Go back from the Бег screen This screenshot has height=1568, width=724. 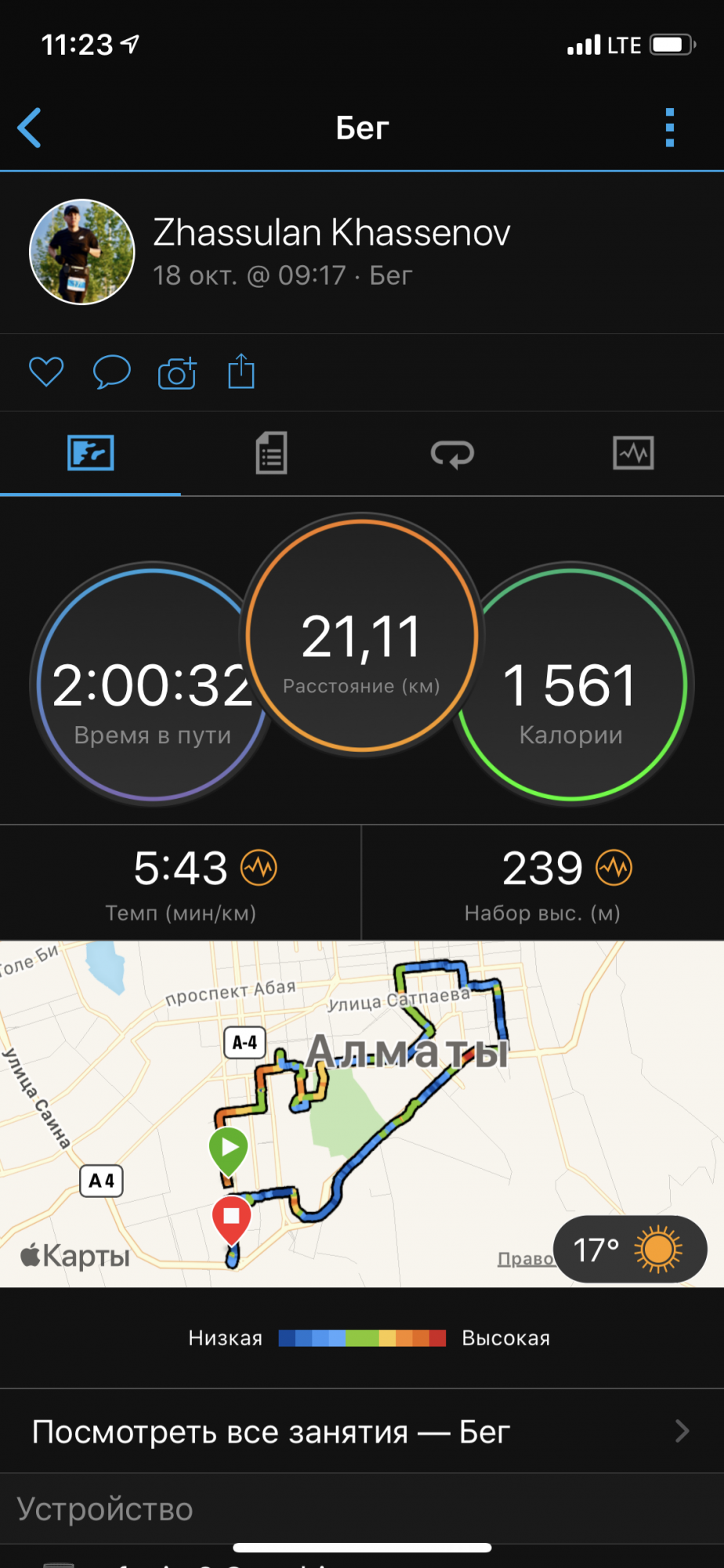pyautogui.click(x=30, y=128)
